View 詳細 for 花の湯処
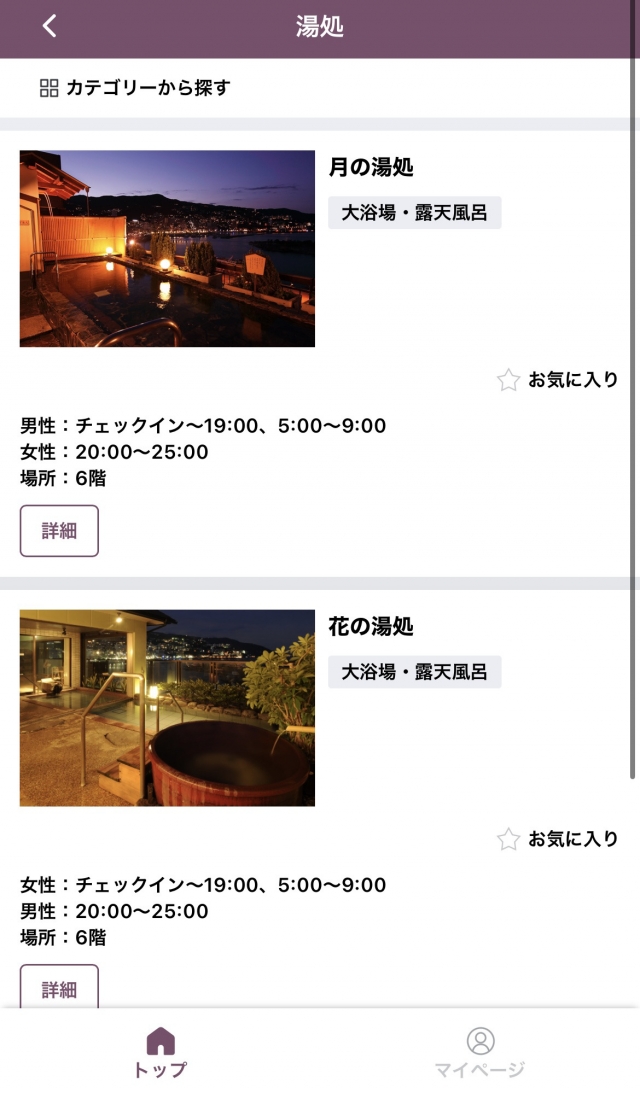Viewport: 640px width, 1093px height. click(59, 988)
